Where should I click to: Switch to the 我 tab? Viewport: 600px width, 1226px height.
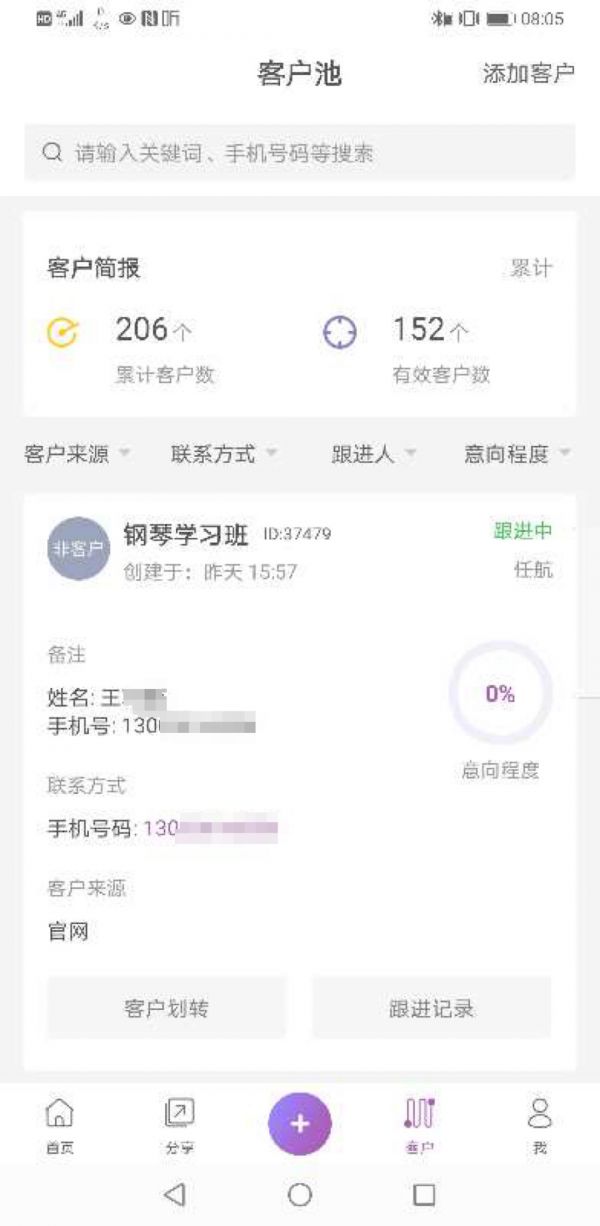pos(540,1125)
